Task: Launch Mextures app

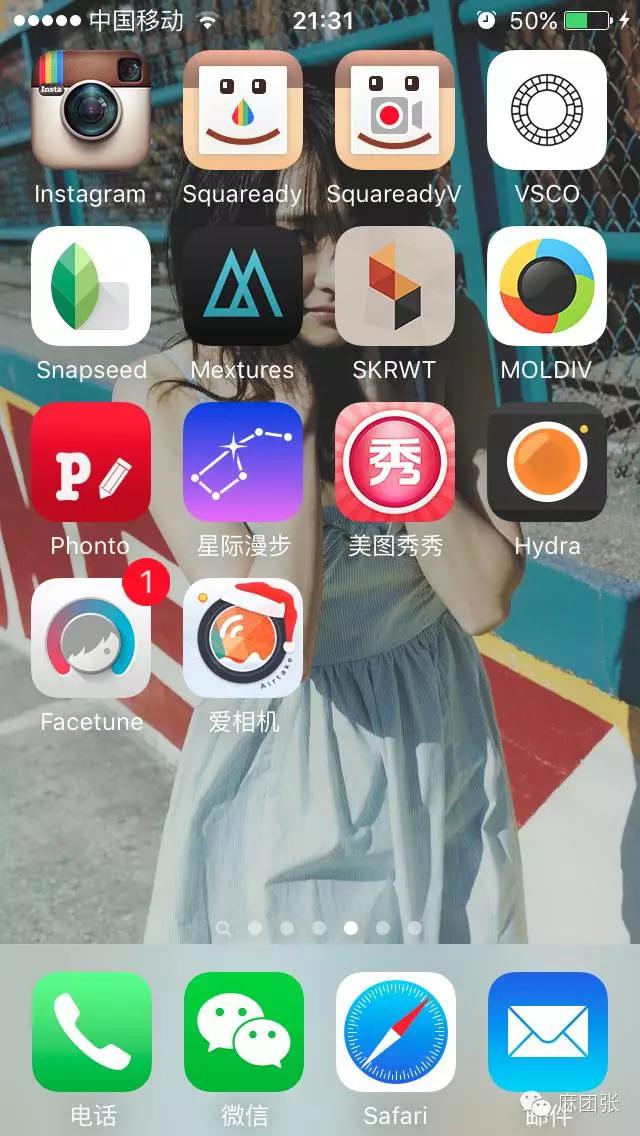Action: pos(243,286)
